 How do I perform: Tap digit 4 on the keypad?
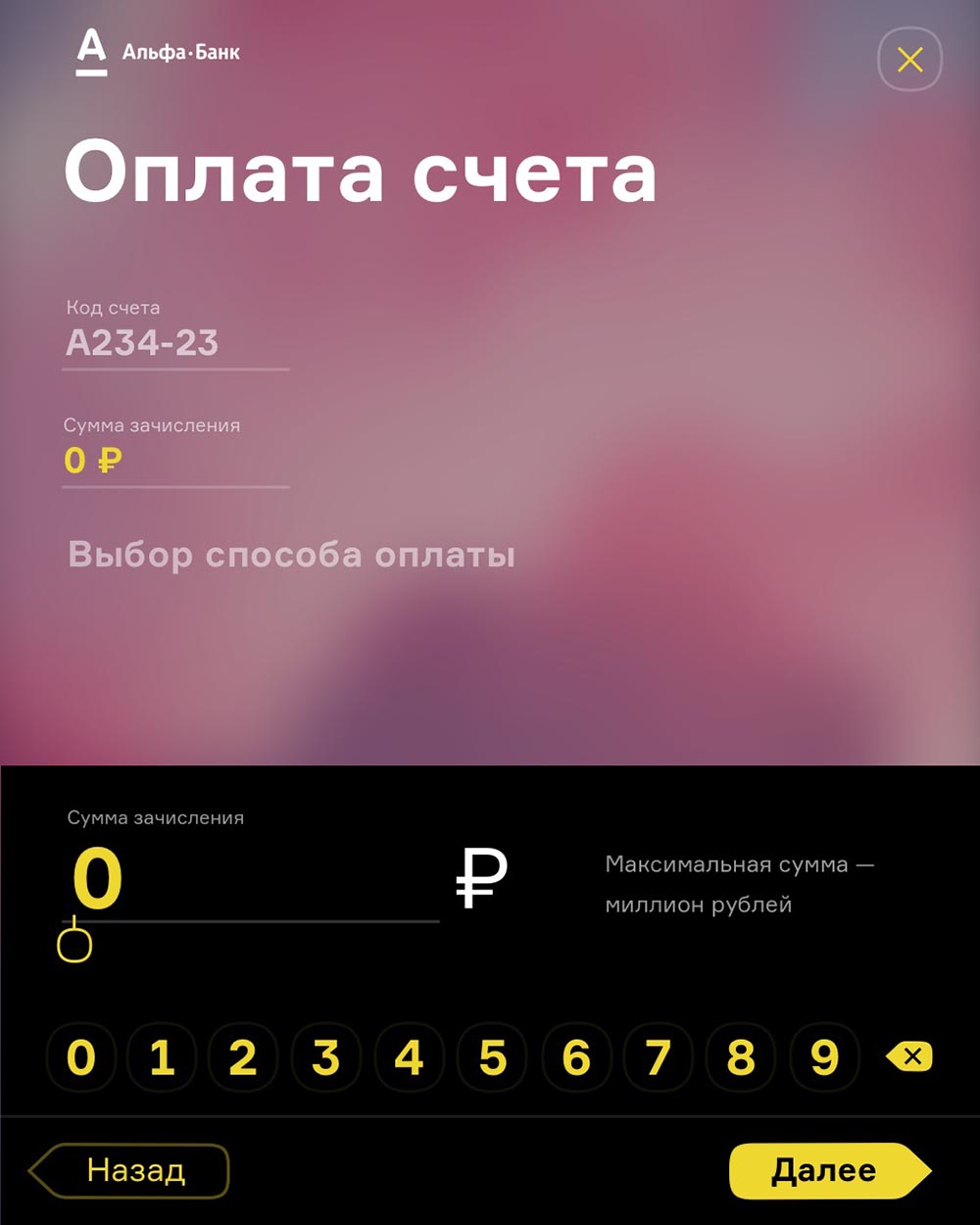click(409, 1057)
